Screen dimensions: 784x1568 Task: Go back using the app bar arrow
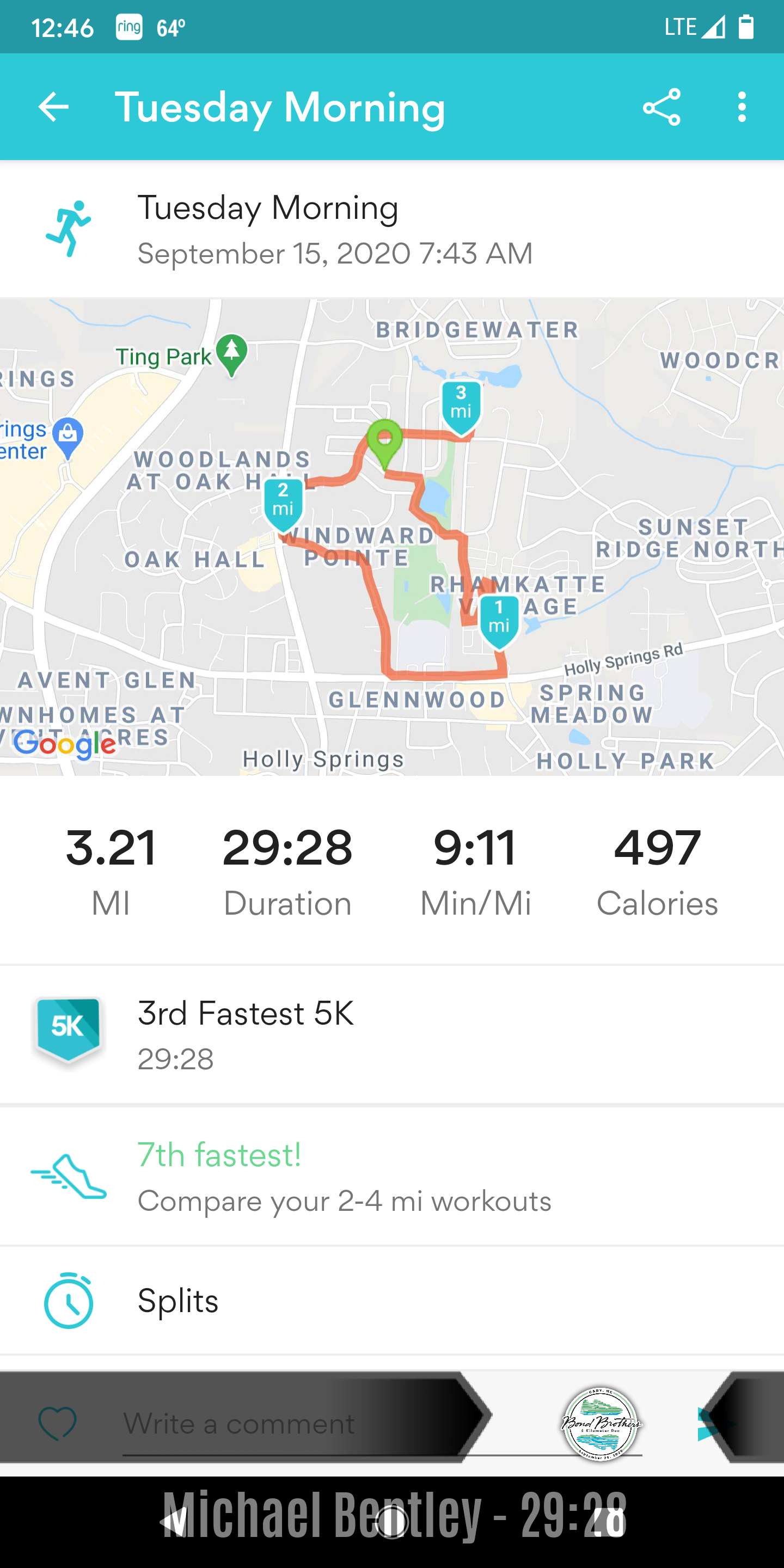53,107
